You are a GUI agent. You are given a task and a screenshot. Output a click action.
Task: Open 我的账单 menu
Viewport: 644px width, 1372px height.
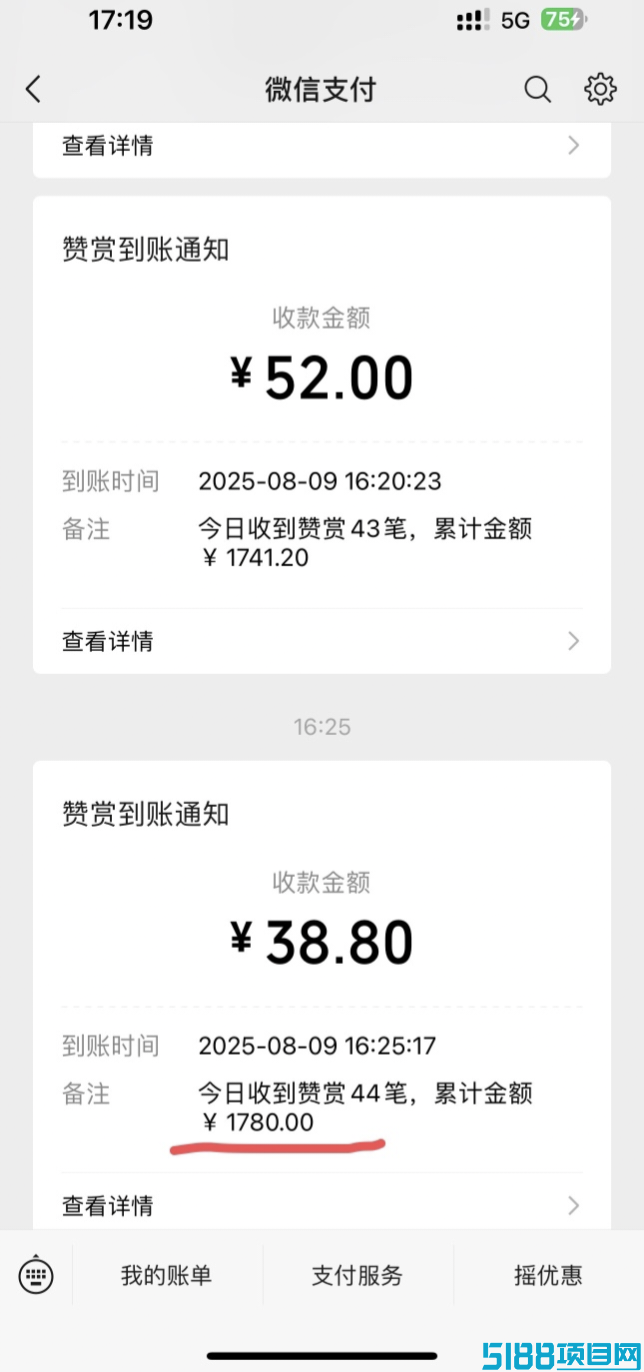(x=167, y=1275)
